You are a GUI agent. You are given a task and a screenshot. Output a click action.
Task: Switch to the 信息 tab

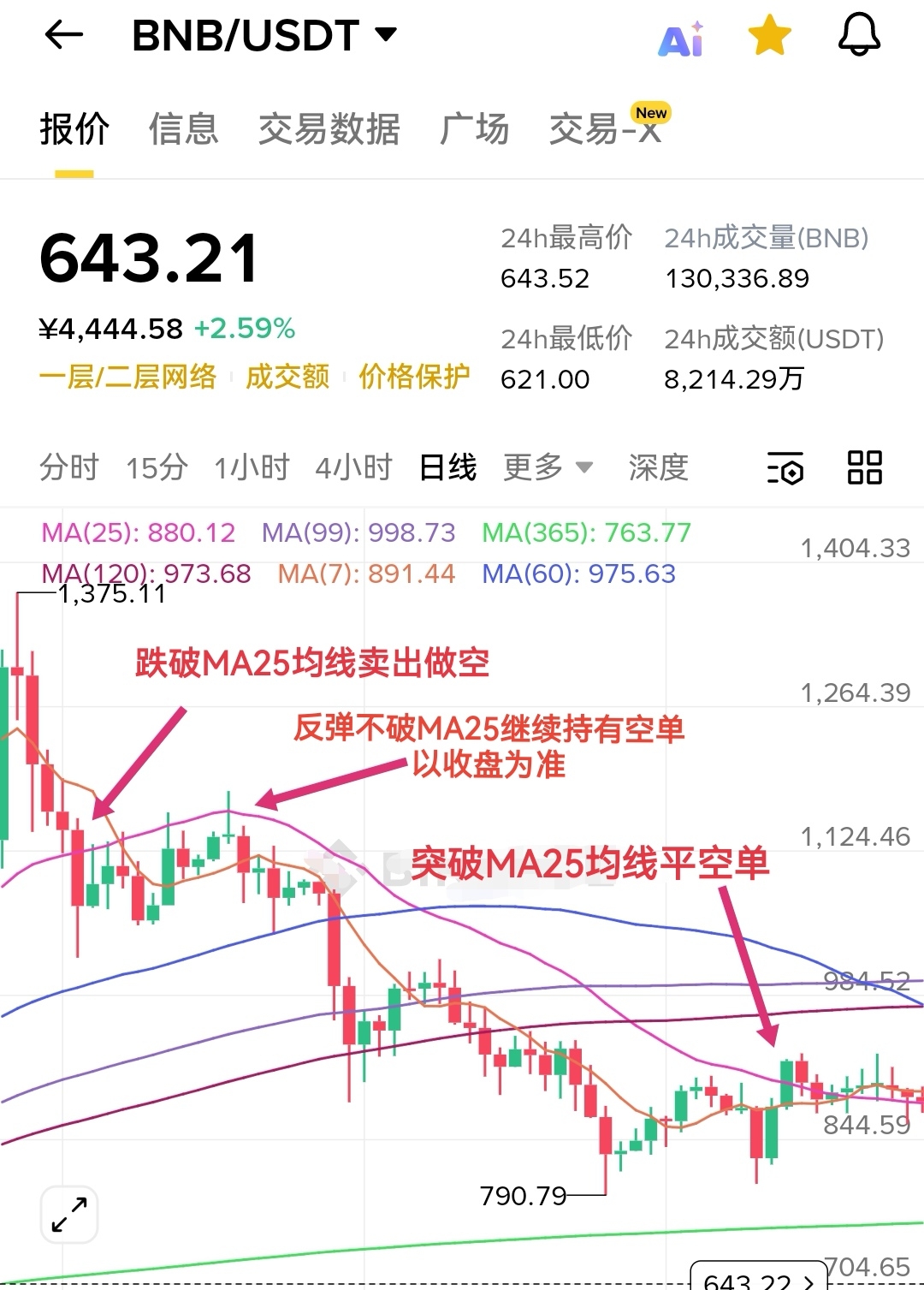click(x=183, y=129)
